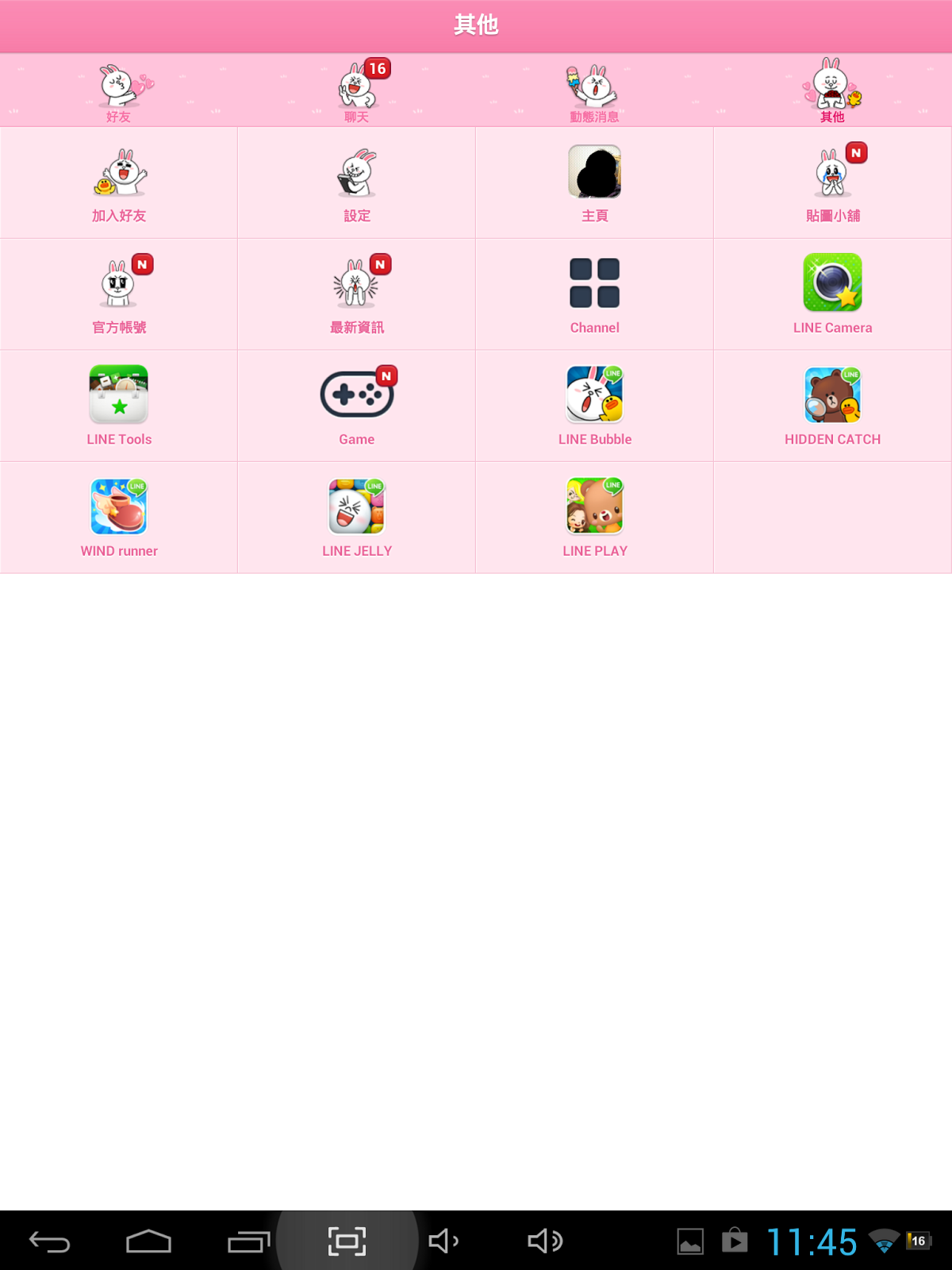Open LINE Tools
Screen dimensions: 952x1270
coord(119,406)
